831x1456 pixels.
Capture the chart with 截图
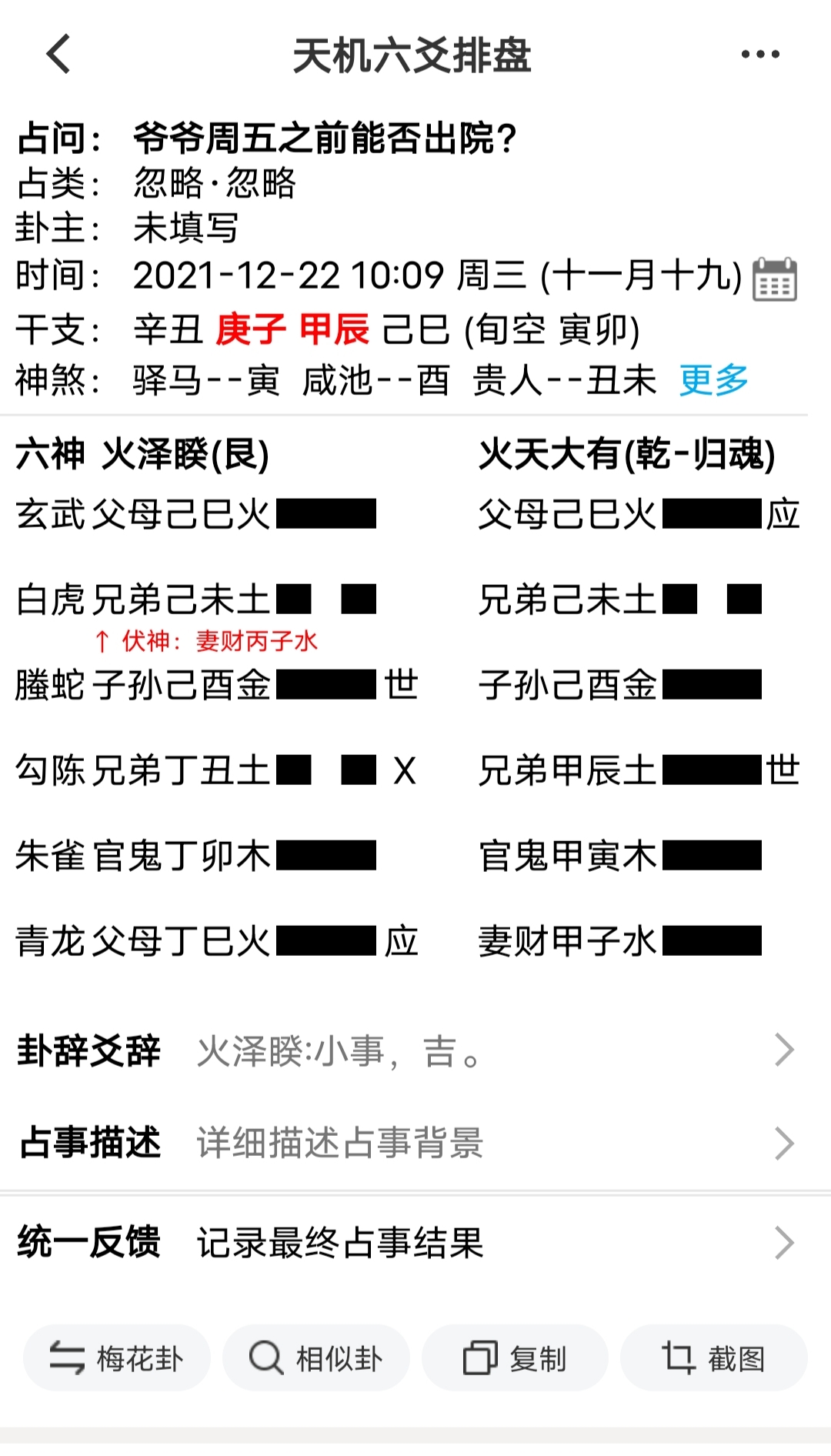coord(713,1358)
